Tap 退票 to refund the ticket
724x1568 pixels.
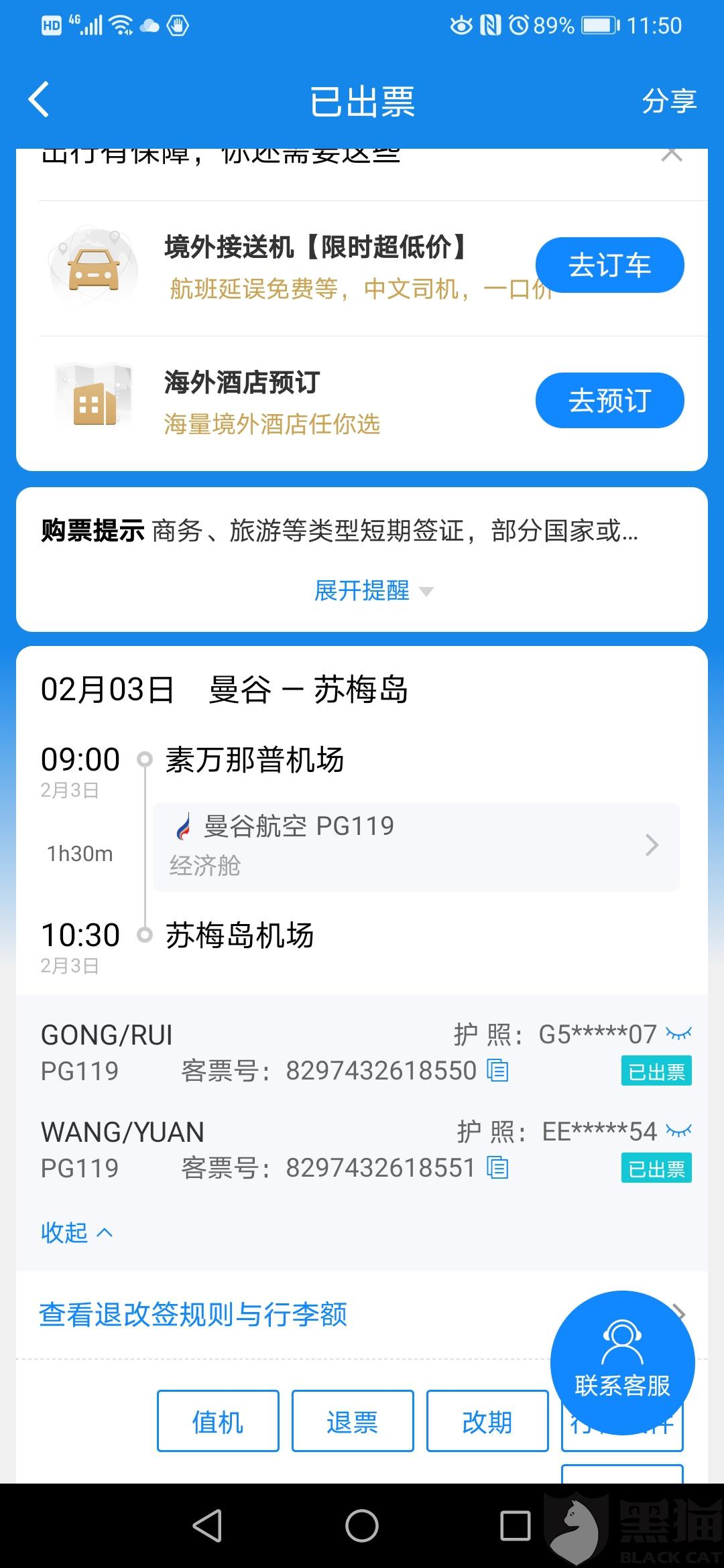pos(353,1421)
